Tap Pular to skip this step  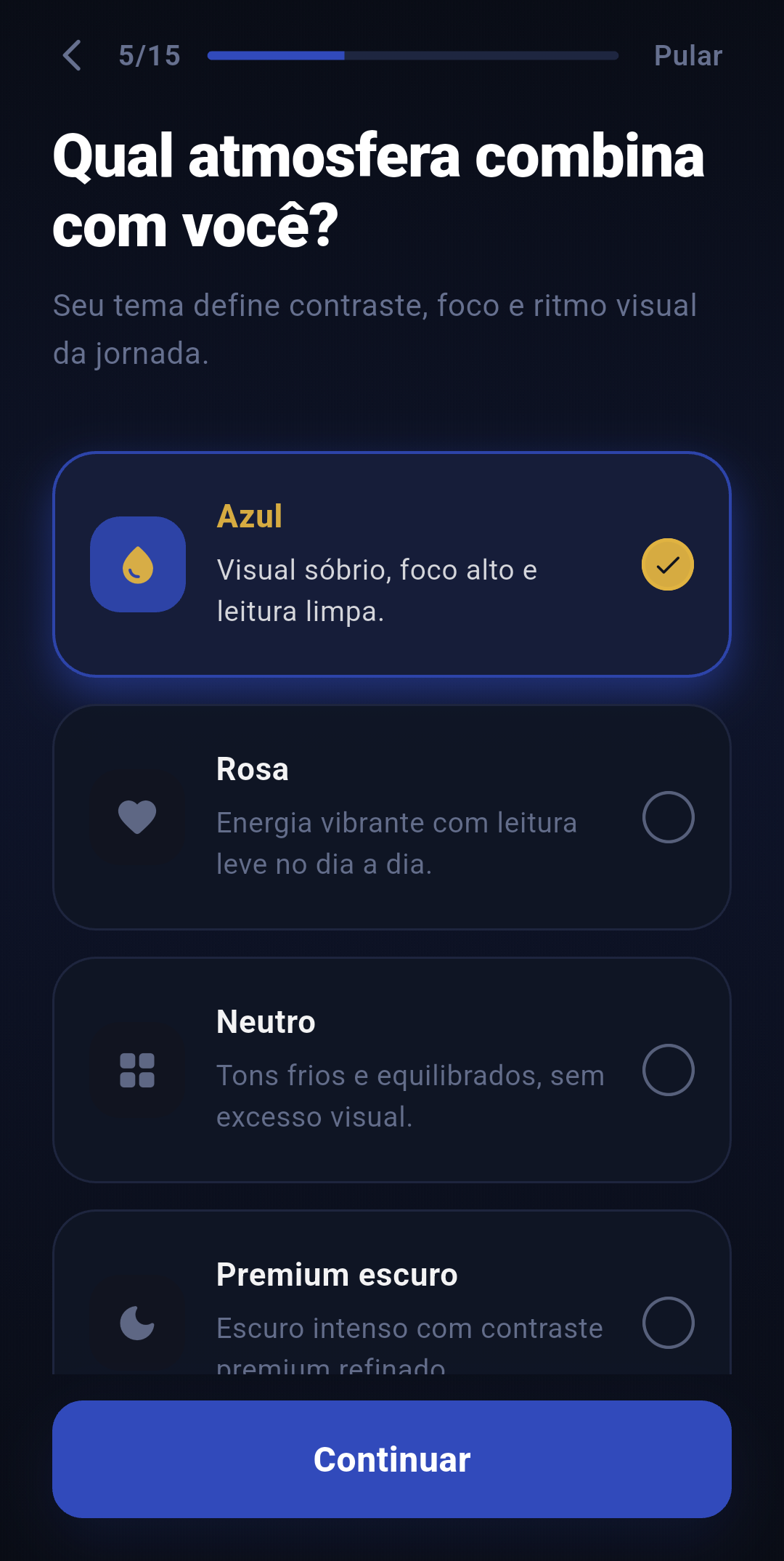[x=687, y=54]
